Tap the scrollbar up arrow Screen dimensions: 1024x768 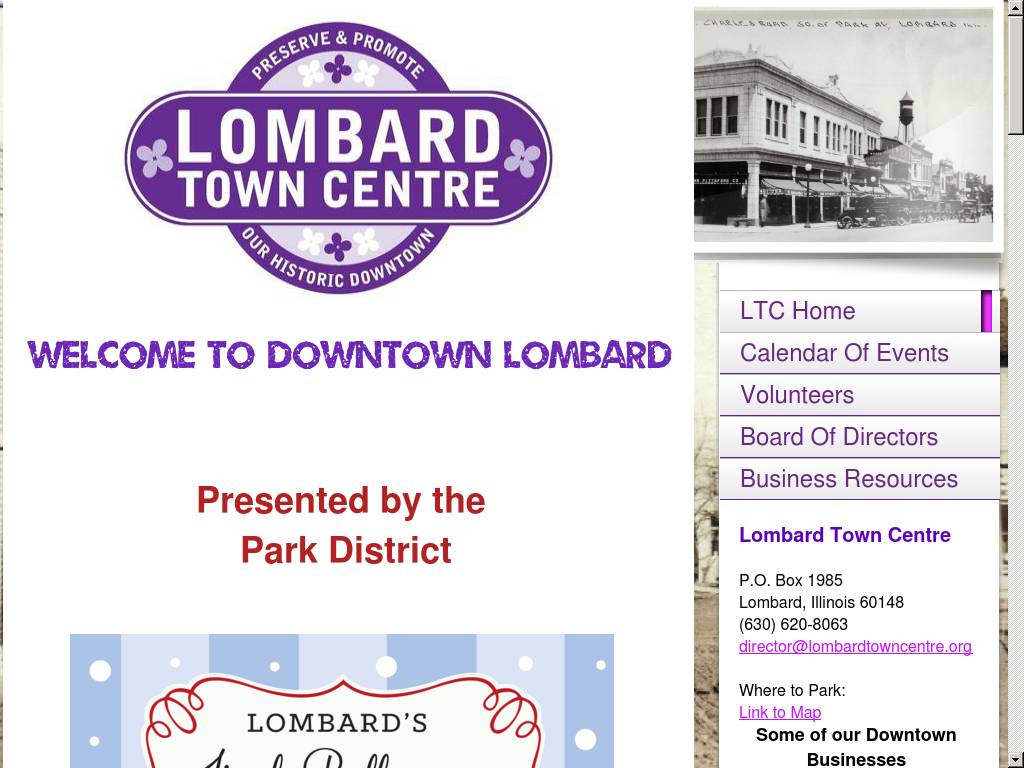(x=1015, y=8)
